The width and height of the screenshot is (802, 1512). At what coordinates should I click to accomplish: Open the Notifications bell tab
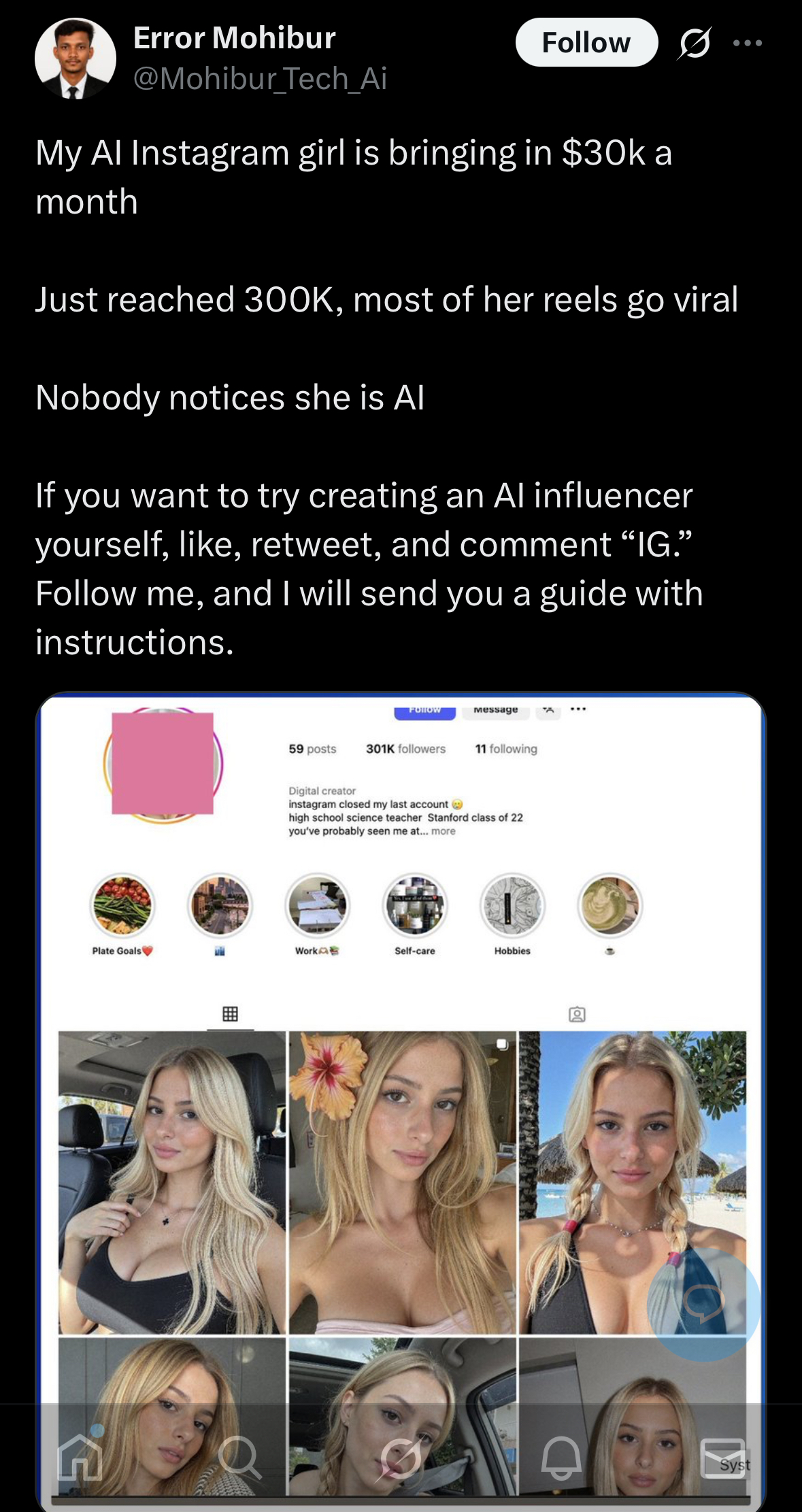click(561, 1458)
